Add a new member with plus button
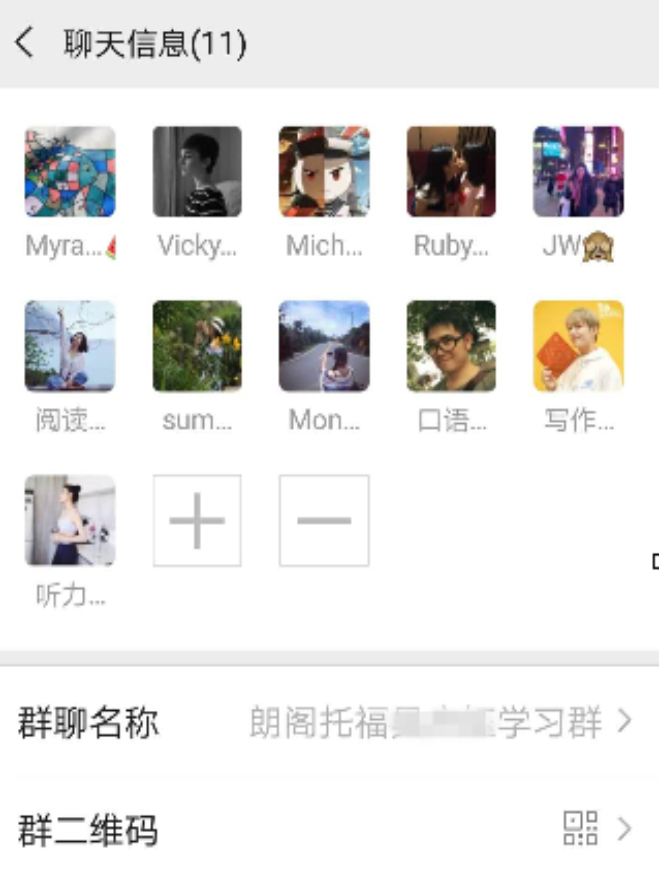This screenshot has height=881, width=659. point(197,520)
